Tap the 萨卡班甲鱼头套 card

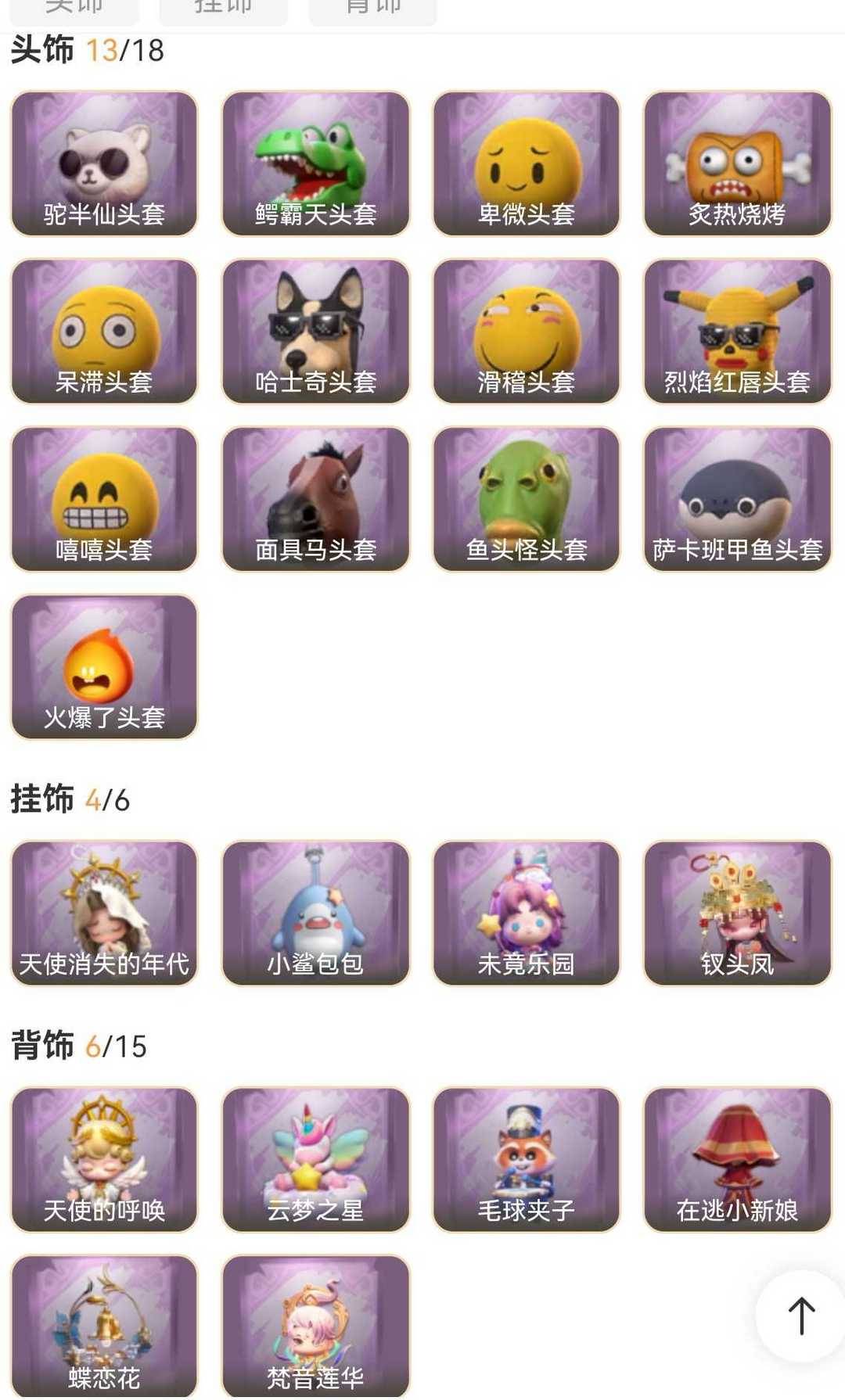pos(737,499)
